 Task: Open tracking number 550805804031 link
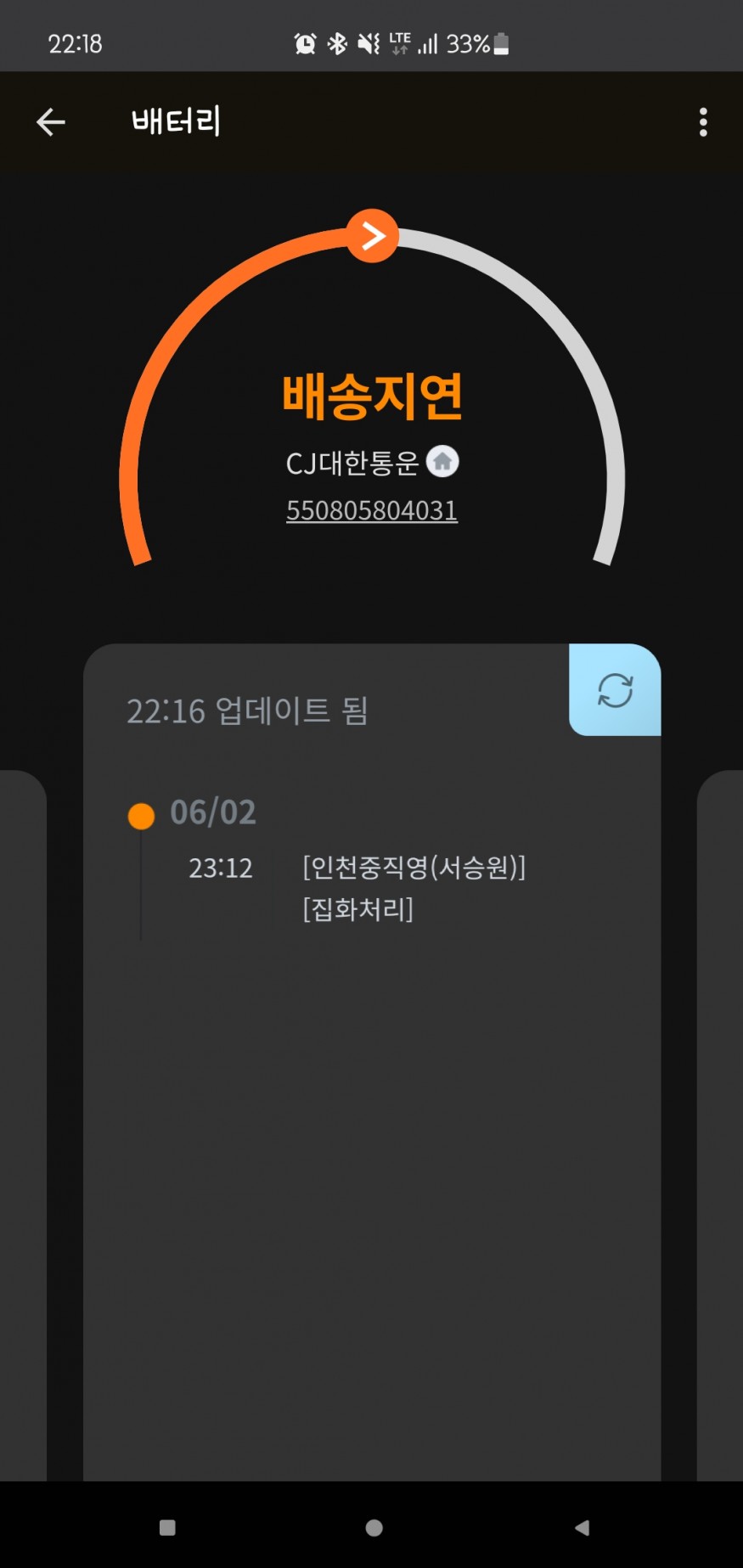pos(372,510)
